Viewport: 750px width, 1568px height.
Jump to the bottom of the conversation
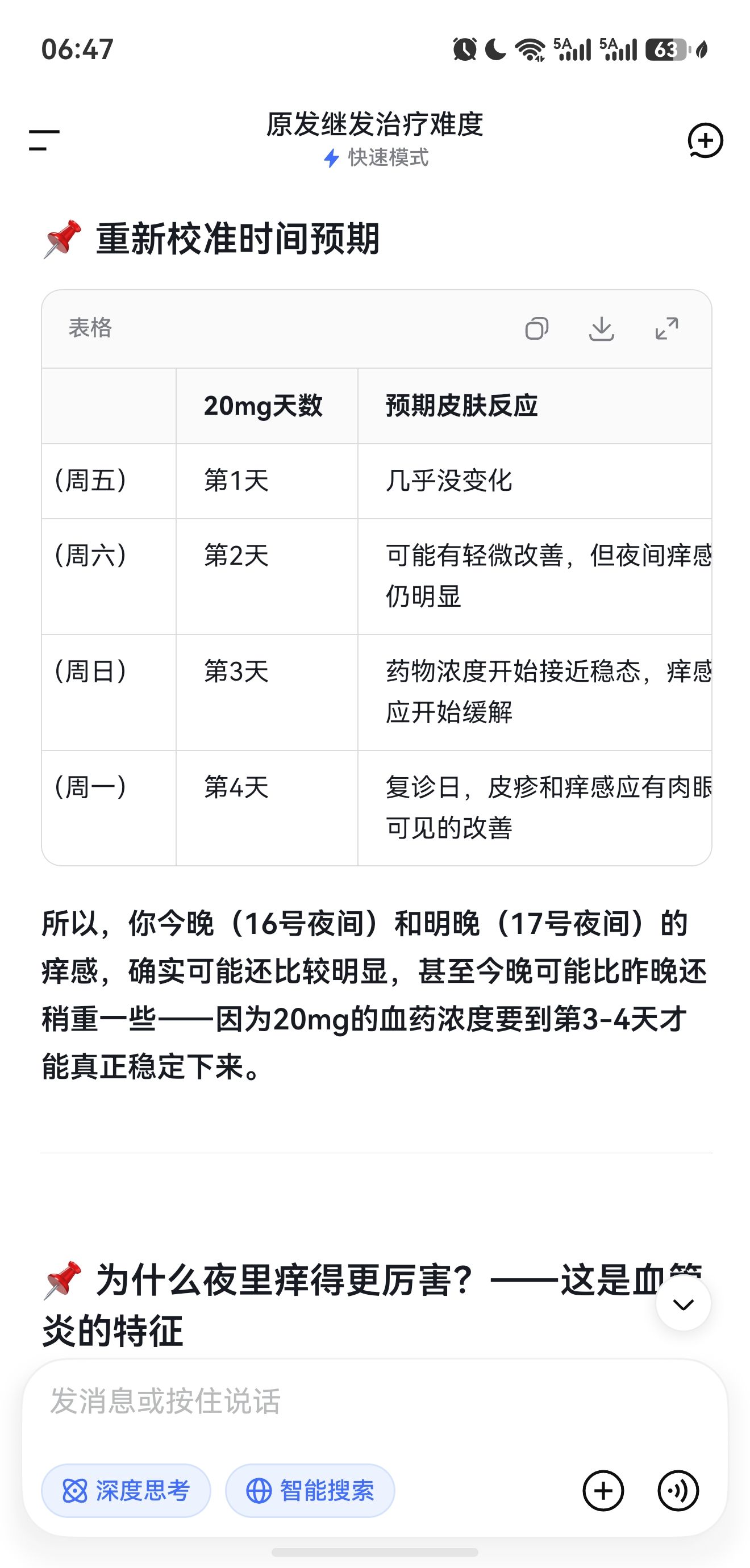pos(683,1304)
